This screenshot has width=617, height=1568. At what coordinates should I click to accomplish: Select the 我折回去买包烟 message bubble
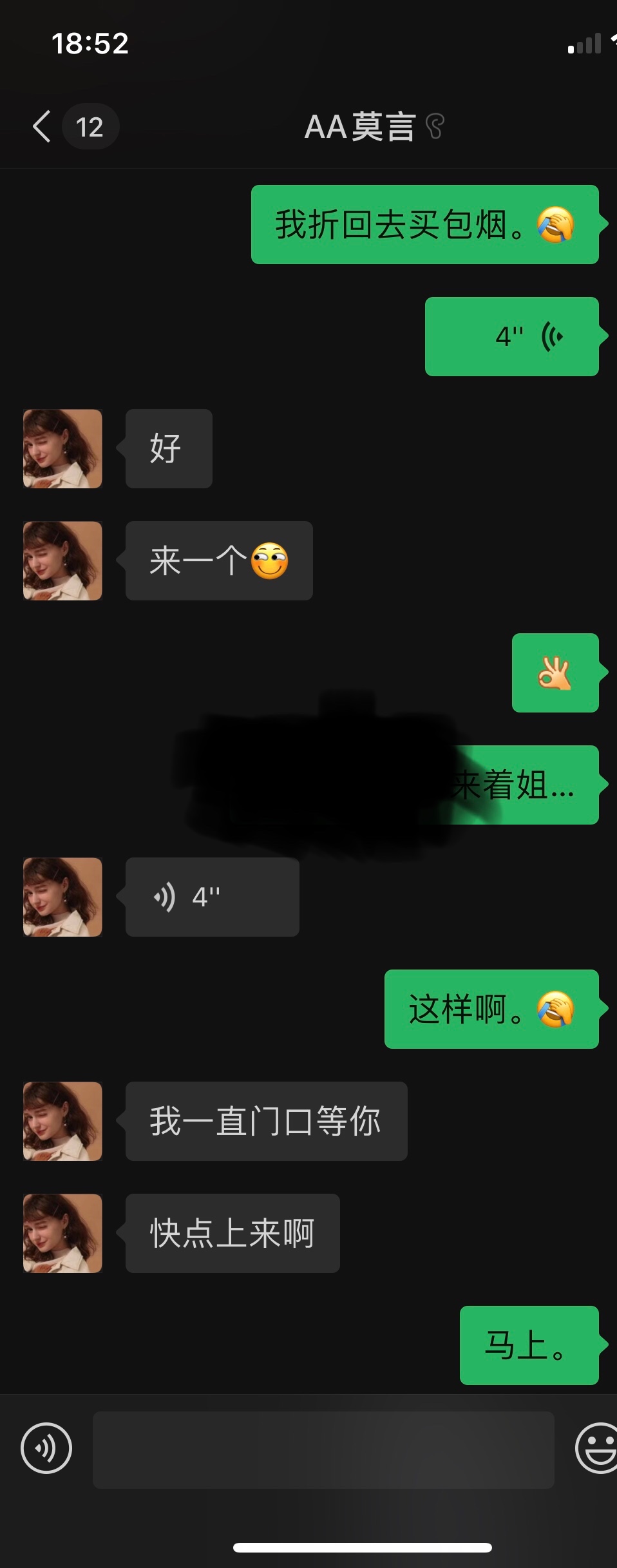[x=425, y=224]
